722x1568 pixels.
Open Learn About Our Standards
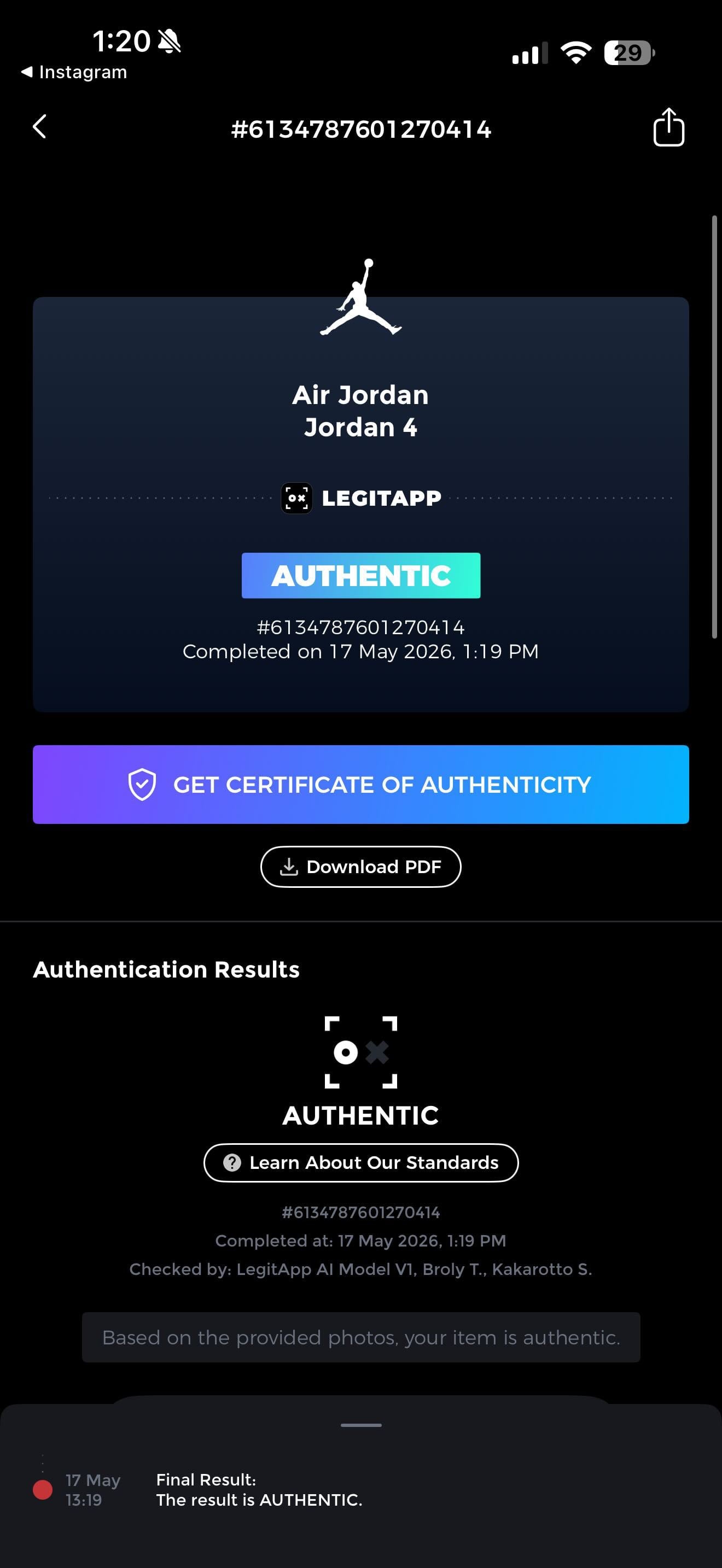tap(361, 1162)
